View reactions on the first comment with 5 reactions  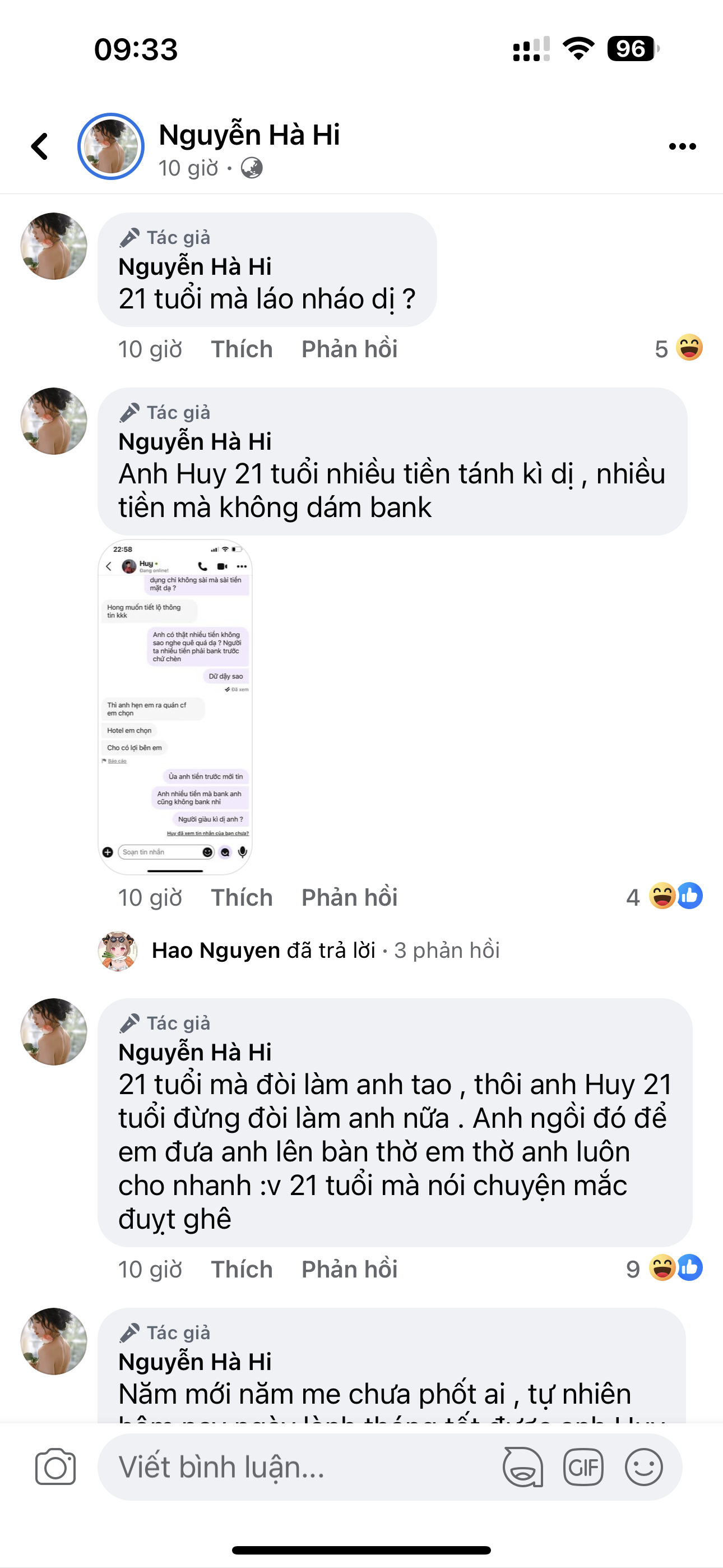(x=679, y=349)
